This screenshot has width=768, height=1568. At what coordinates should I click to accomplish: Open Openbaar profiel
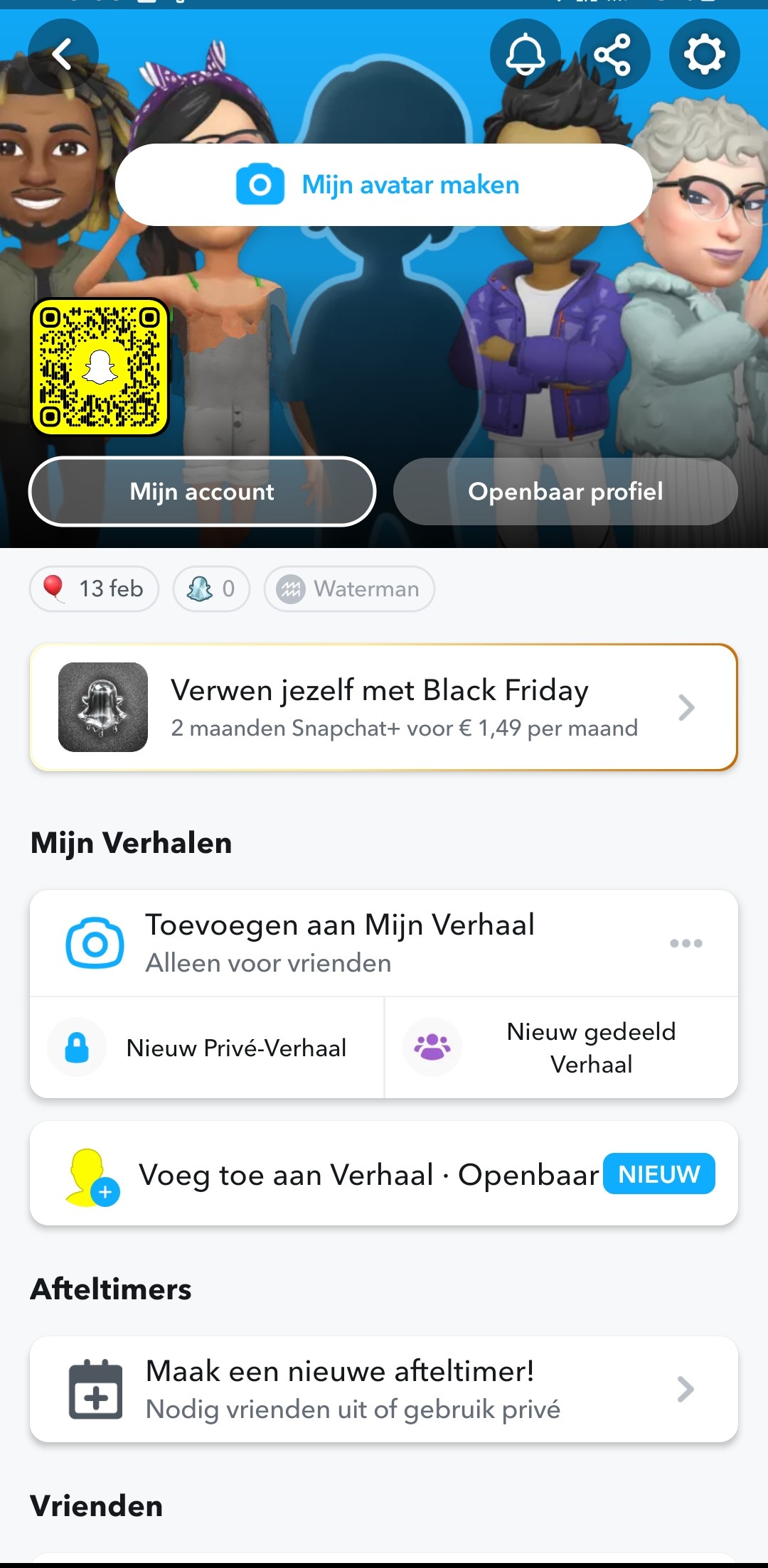click(565, 491)
